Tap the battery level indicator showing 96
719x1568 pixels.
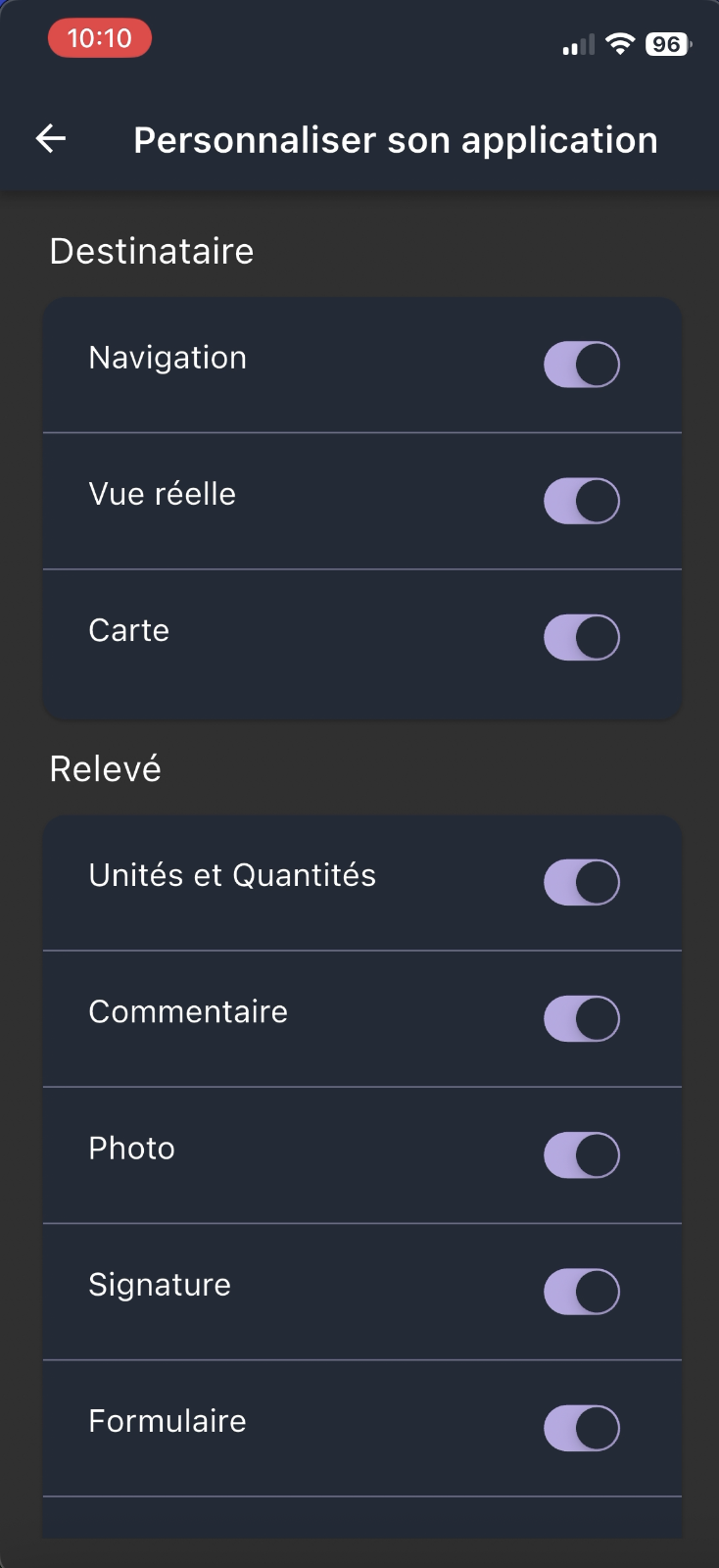[667, 44]
